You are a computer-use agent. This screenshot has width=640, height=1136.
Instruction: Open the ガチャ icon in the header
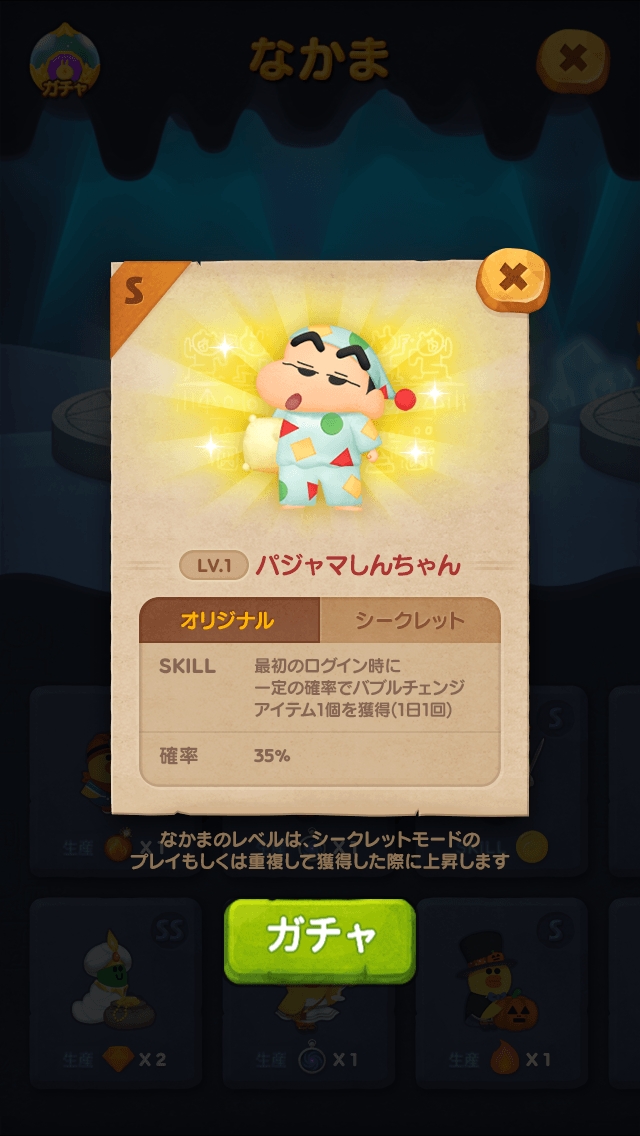[64, 64]
